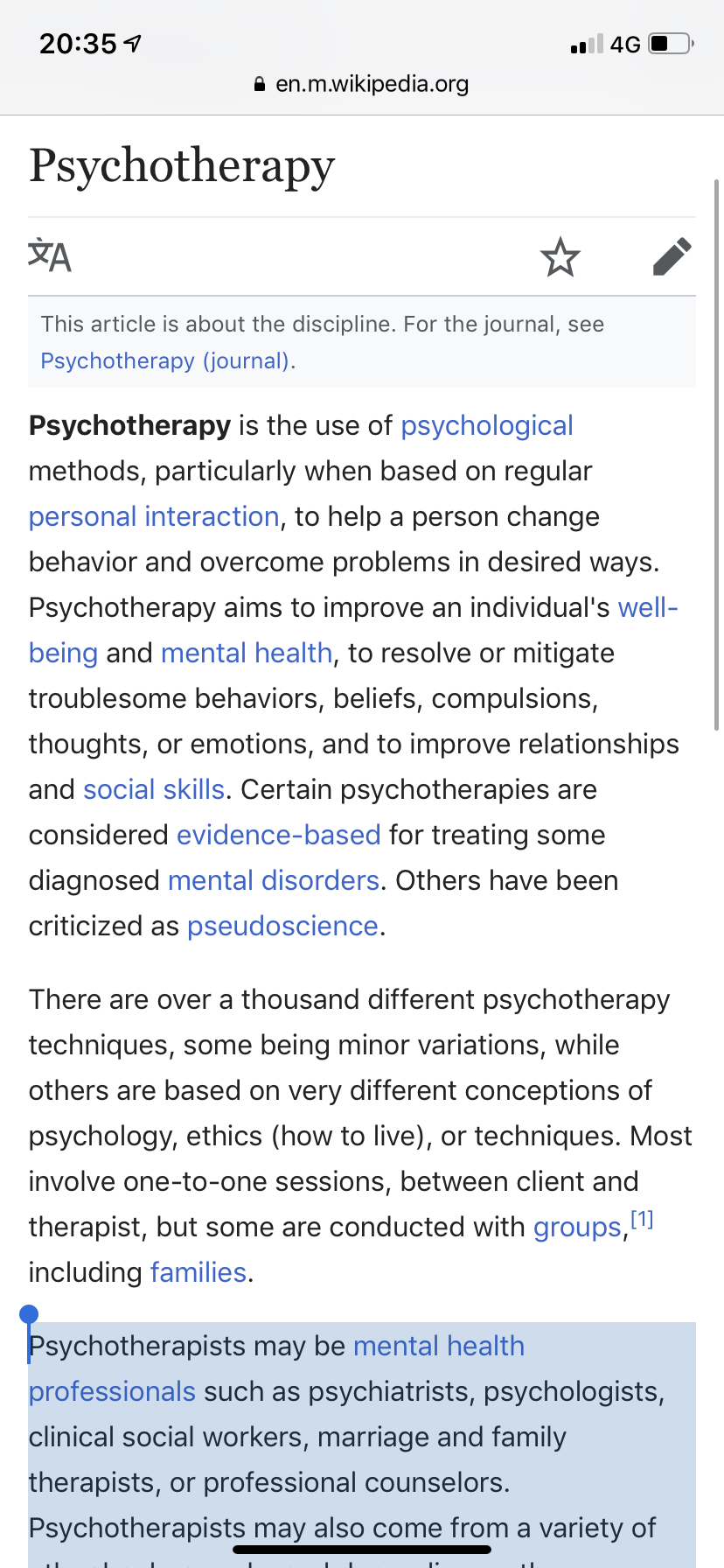The height and width of the screenshot is (1568, 724).
Task: Open the language selection icon
Action: [50, 255]
